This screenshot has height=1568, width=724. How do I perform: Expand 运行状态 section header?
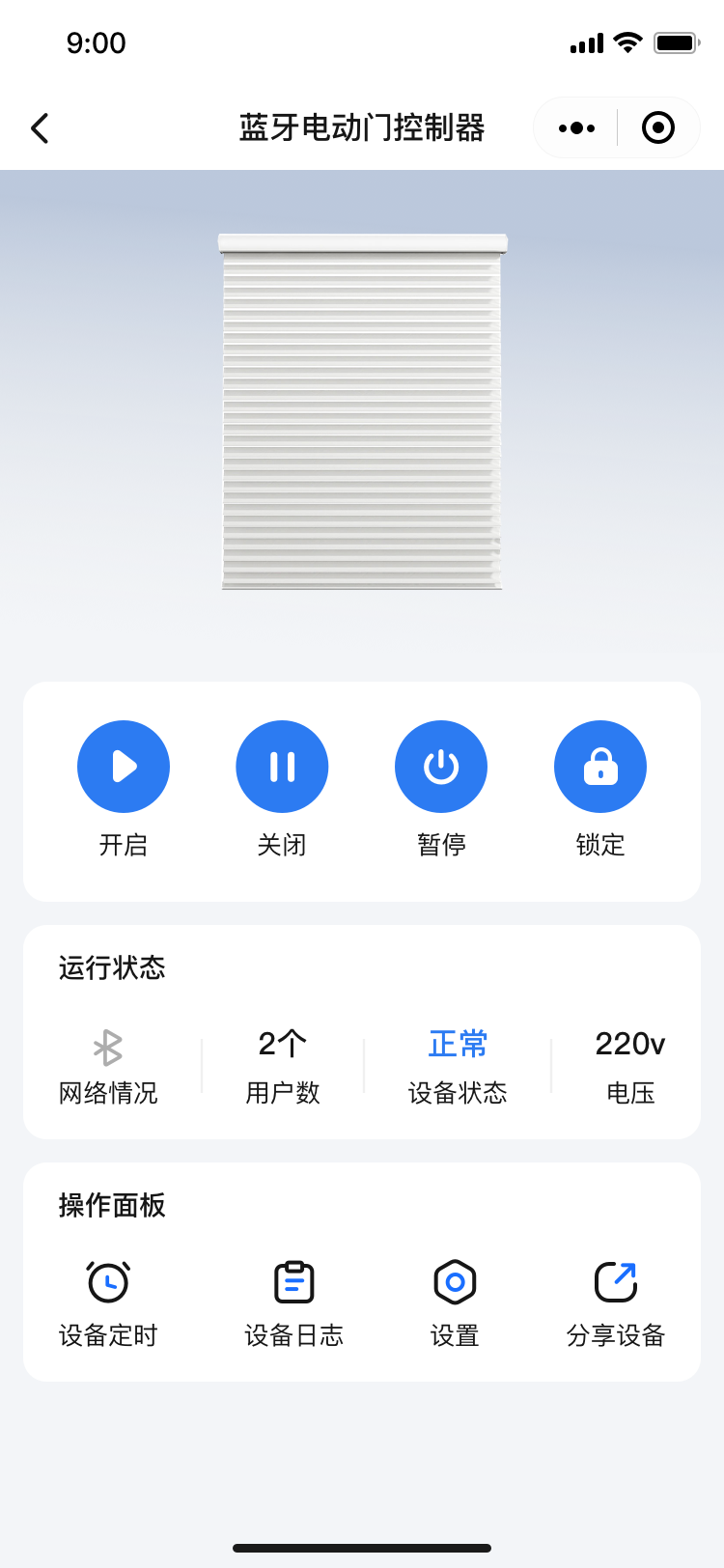(x=113, y=968)
